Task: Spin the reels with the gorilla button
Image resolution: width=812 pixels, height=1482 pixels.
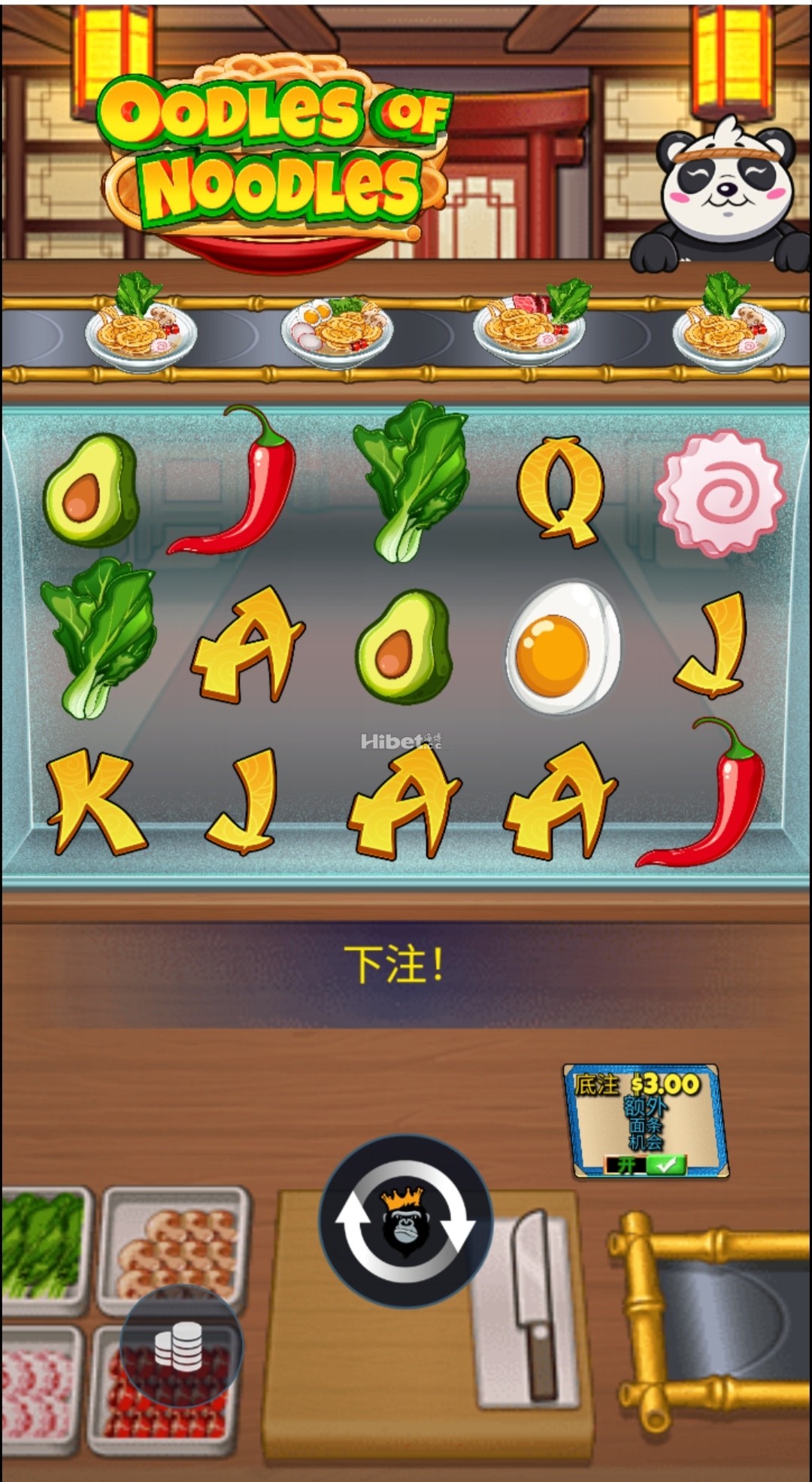Action: point(406,1222)
